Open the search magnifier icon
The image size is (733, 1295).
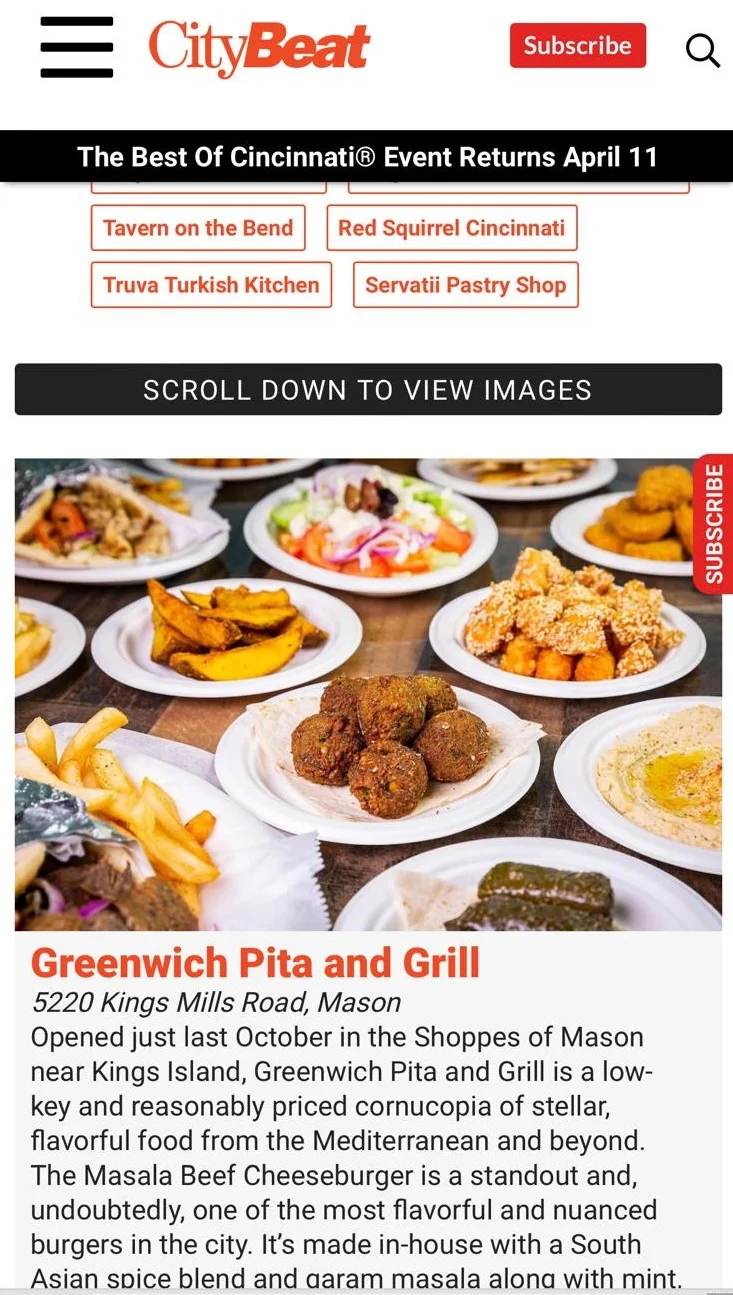coord(702,49)
